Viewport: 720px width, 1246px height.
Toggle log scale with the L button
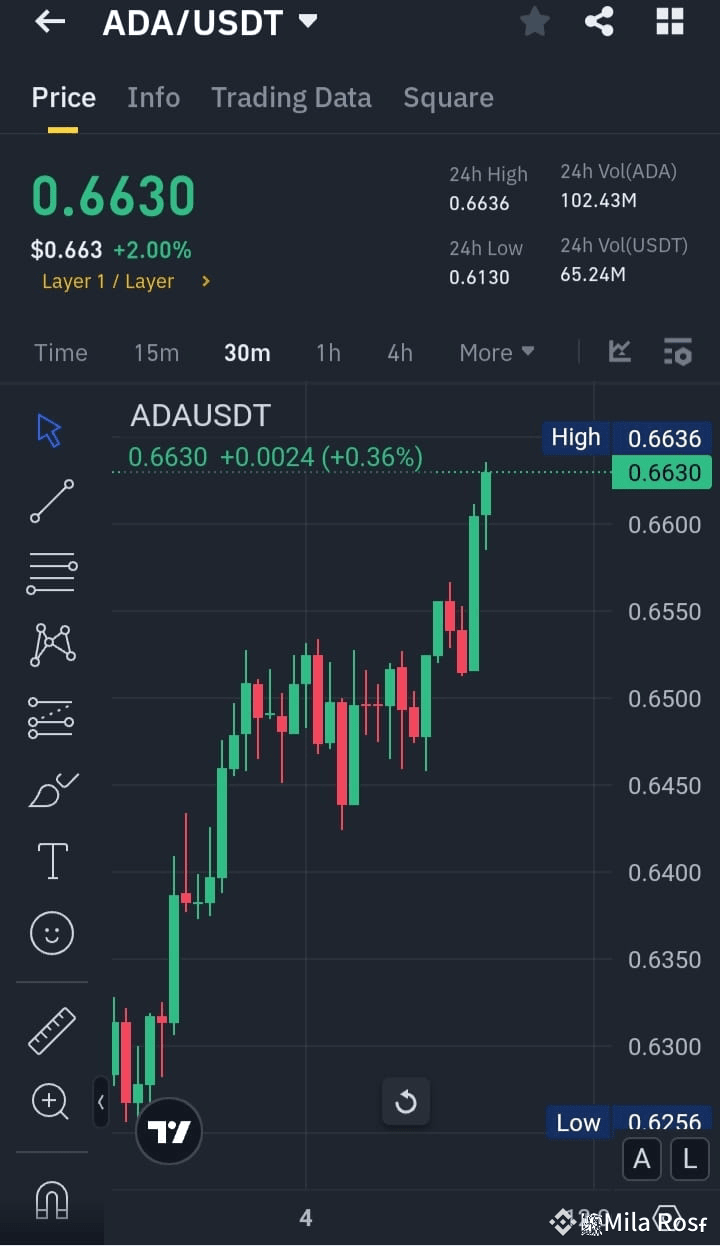tap(689, 1158)
